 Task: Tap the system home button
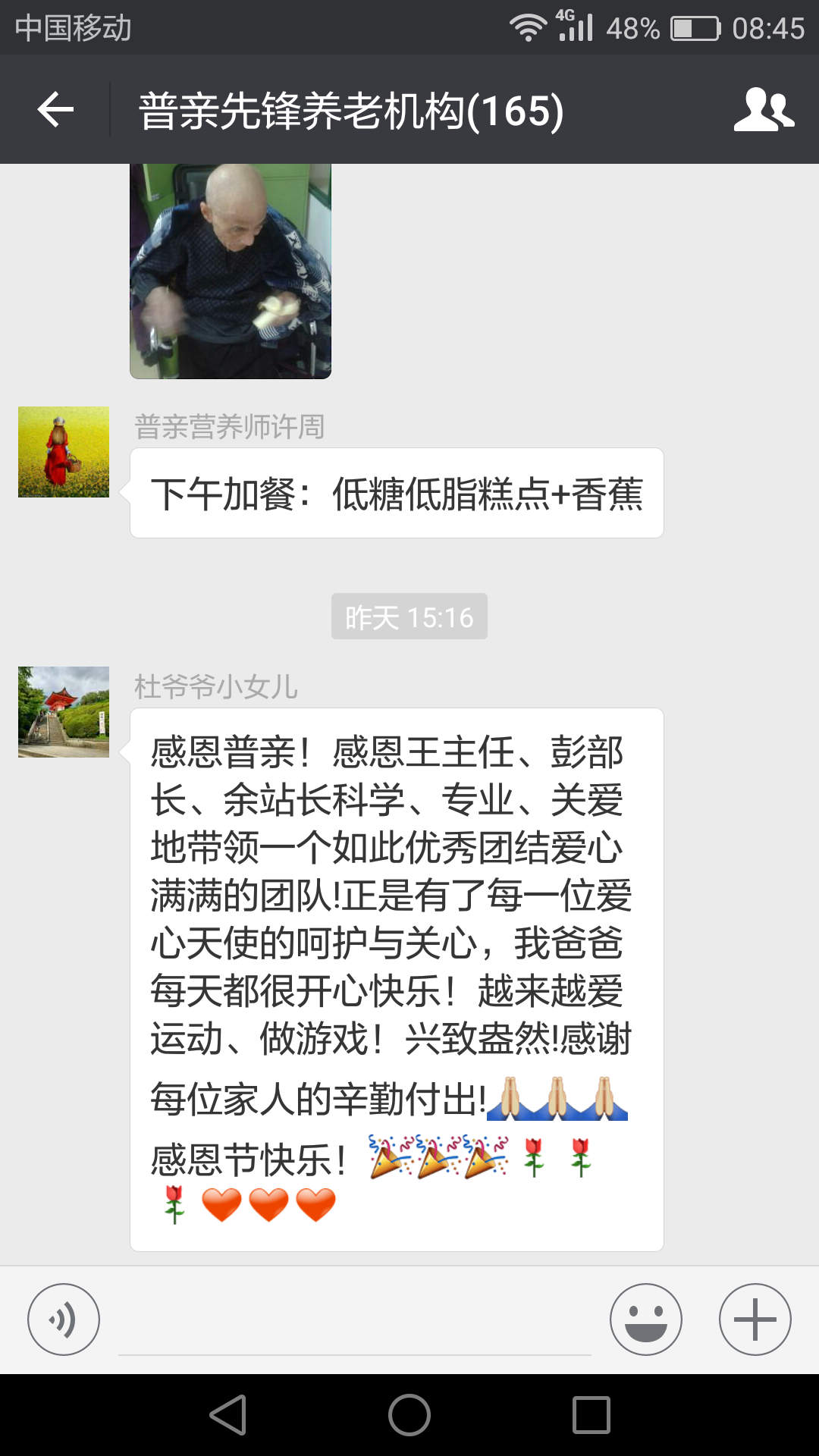coord(409,1415)
